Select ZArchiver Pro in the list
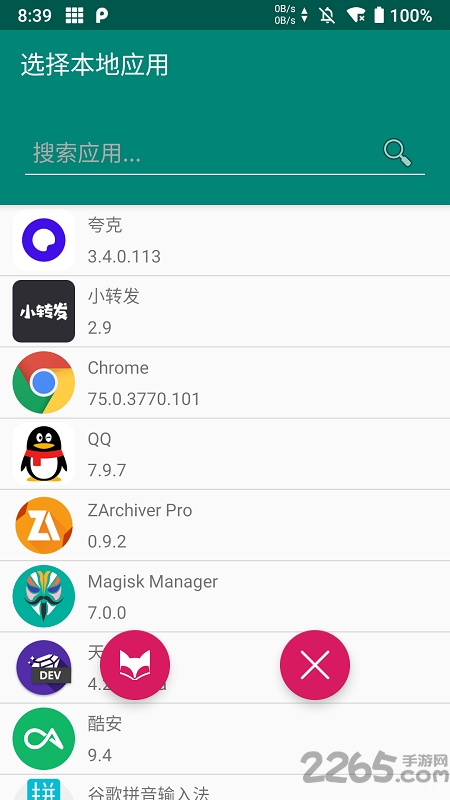 (x=225, y=525)
